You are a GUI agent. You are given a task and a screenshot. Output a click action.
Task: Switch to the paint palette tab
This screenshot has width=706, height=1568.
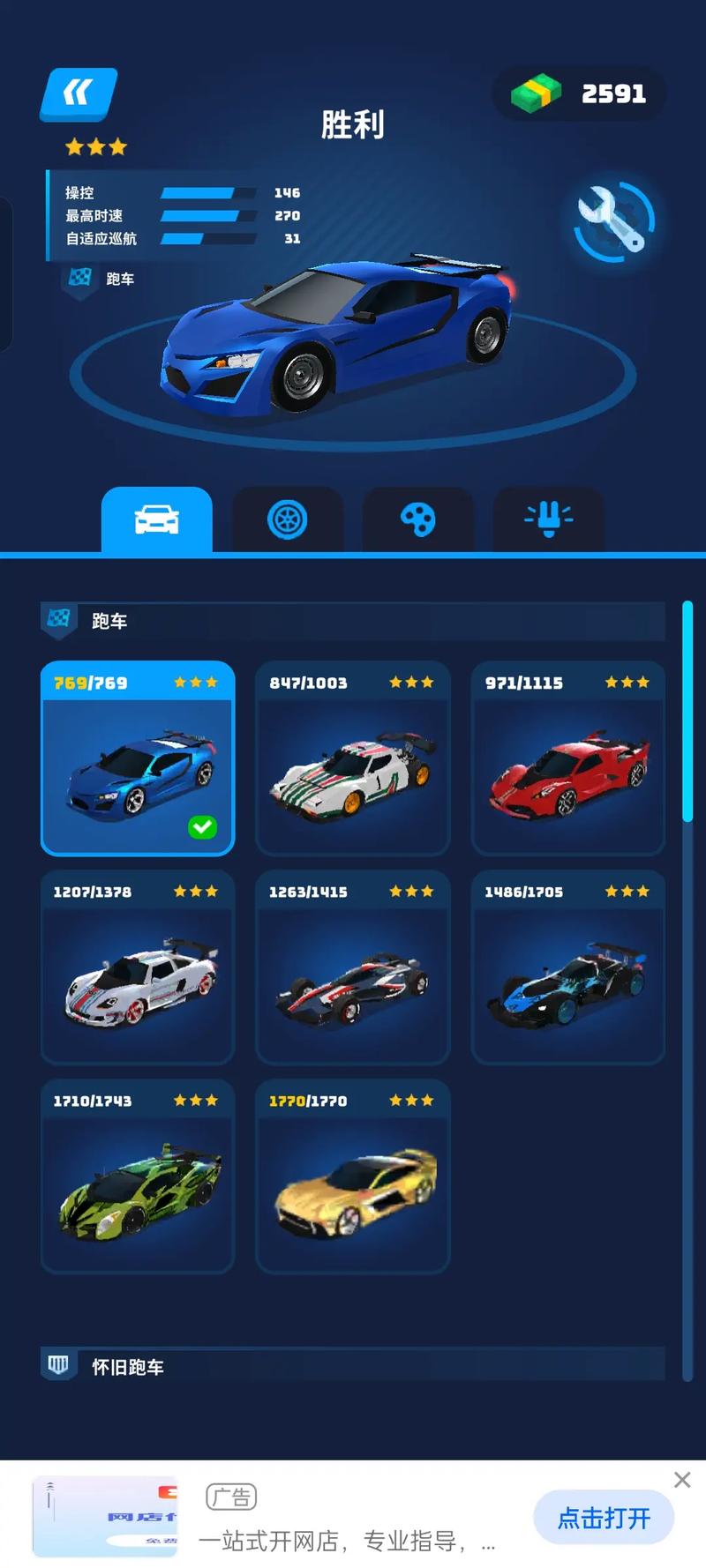click(418, 519)
